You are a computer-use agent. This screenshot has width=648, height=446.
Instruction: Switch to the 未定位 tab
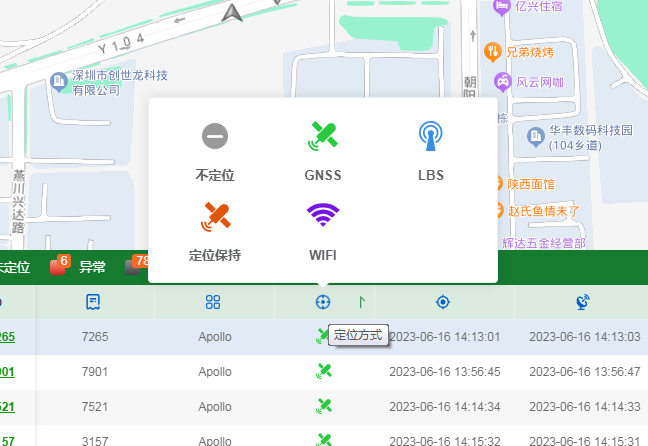[x=14, y=267]
